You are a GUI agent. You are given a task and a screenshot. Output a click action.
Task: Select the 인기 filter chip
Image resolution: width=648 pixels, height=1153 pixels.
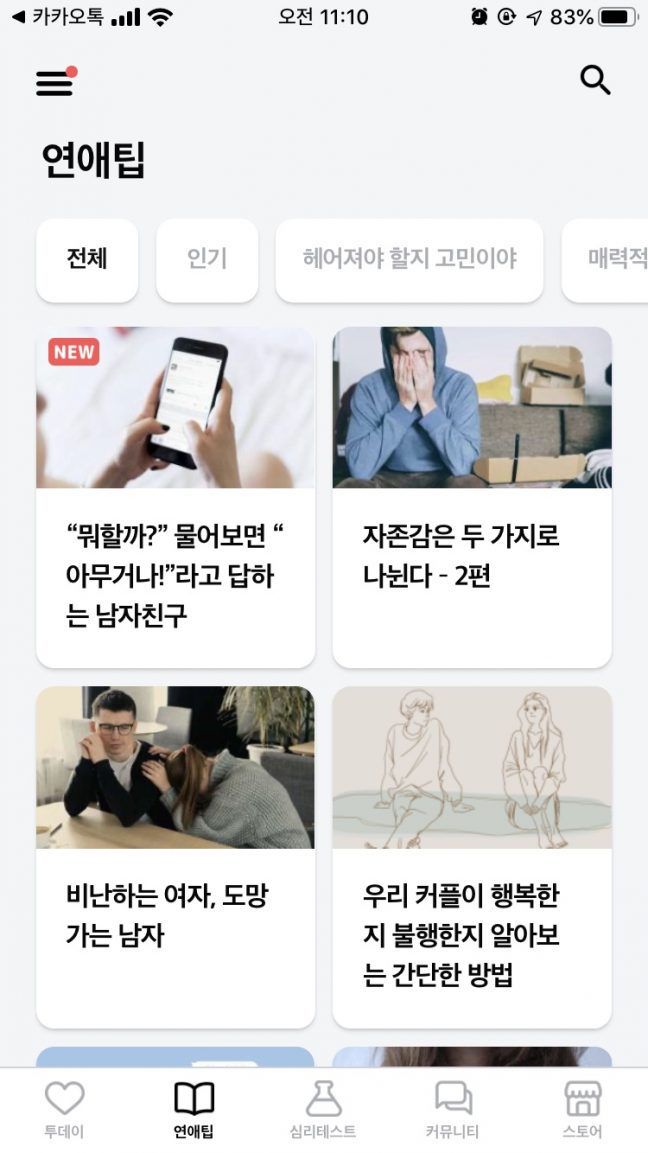click(x=207, y=259)
